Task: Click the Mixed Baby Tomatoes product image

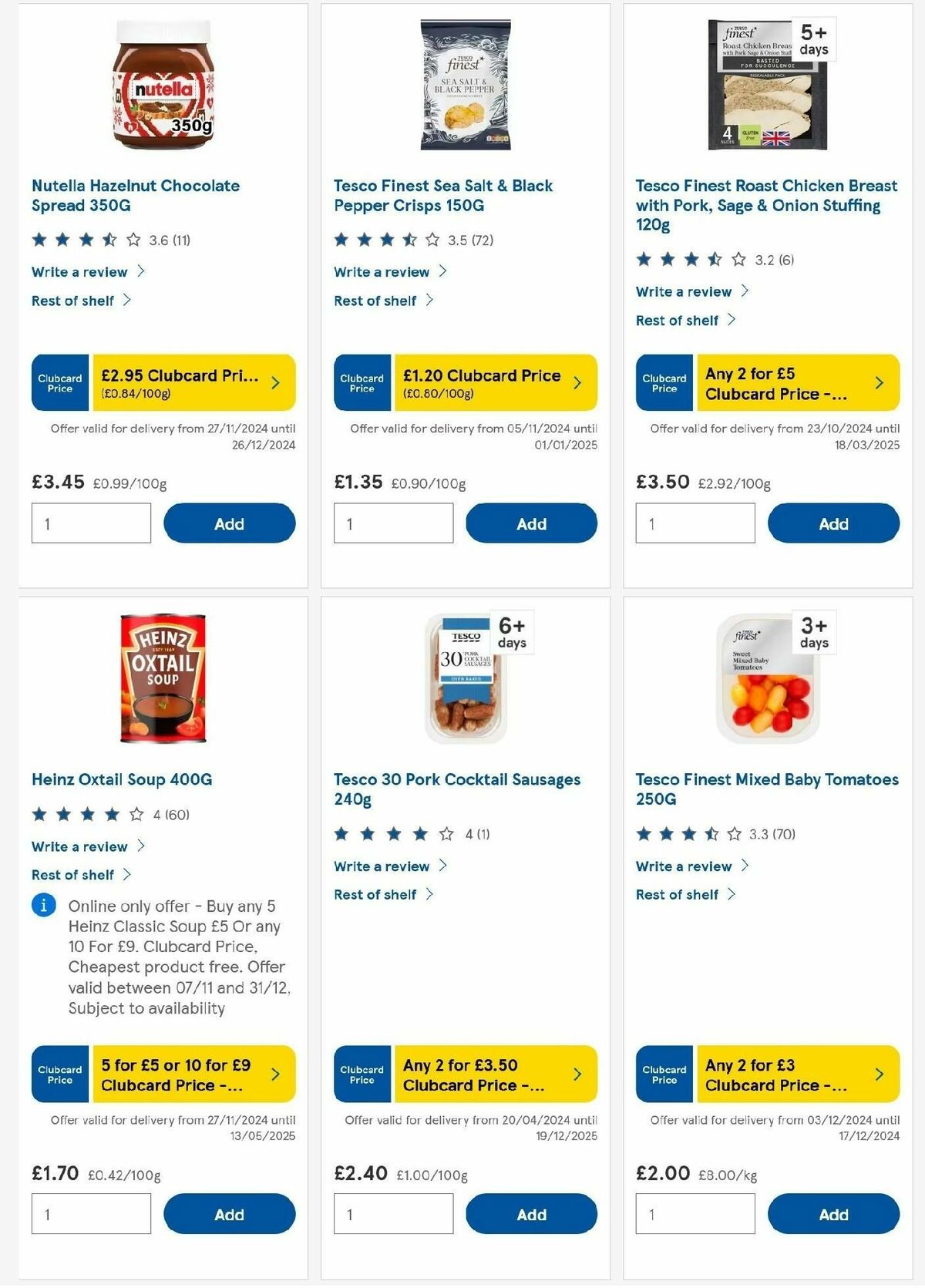Action: click(766, 682)
